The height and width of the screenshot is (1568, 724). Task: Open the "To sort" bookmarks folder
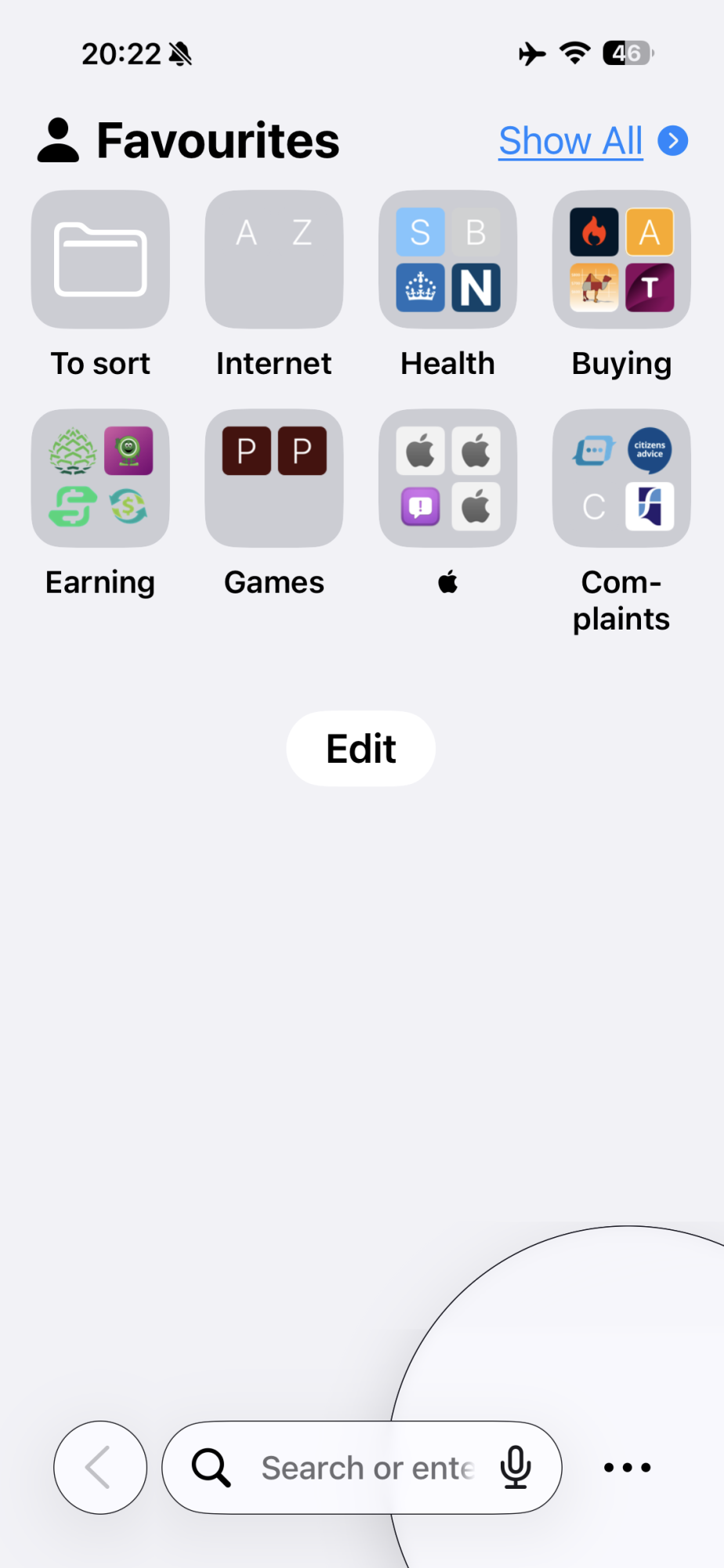[100, 260]
